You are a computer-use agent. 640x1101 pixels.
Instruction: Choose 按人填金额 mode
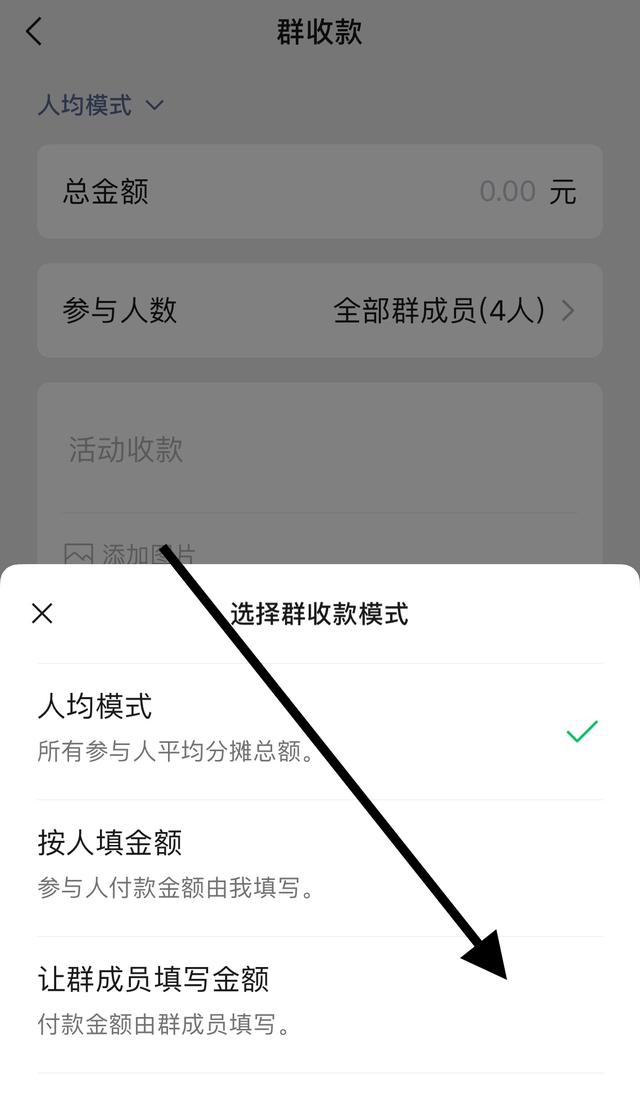[x=320, y=868]
